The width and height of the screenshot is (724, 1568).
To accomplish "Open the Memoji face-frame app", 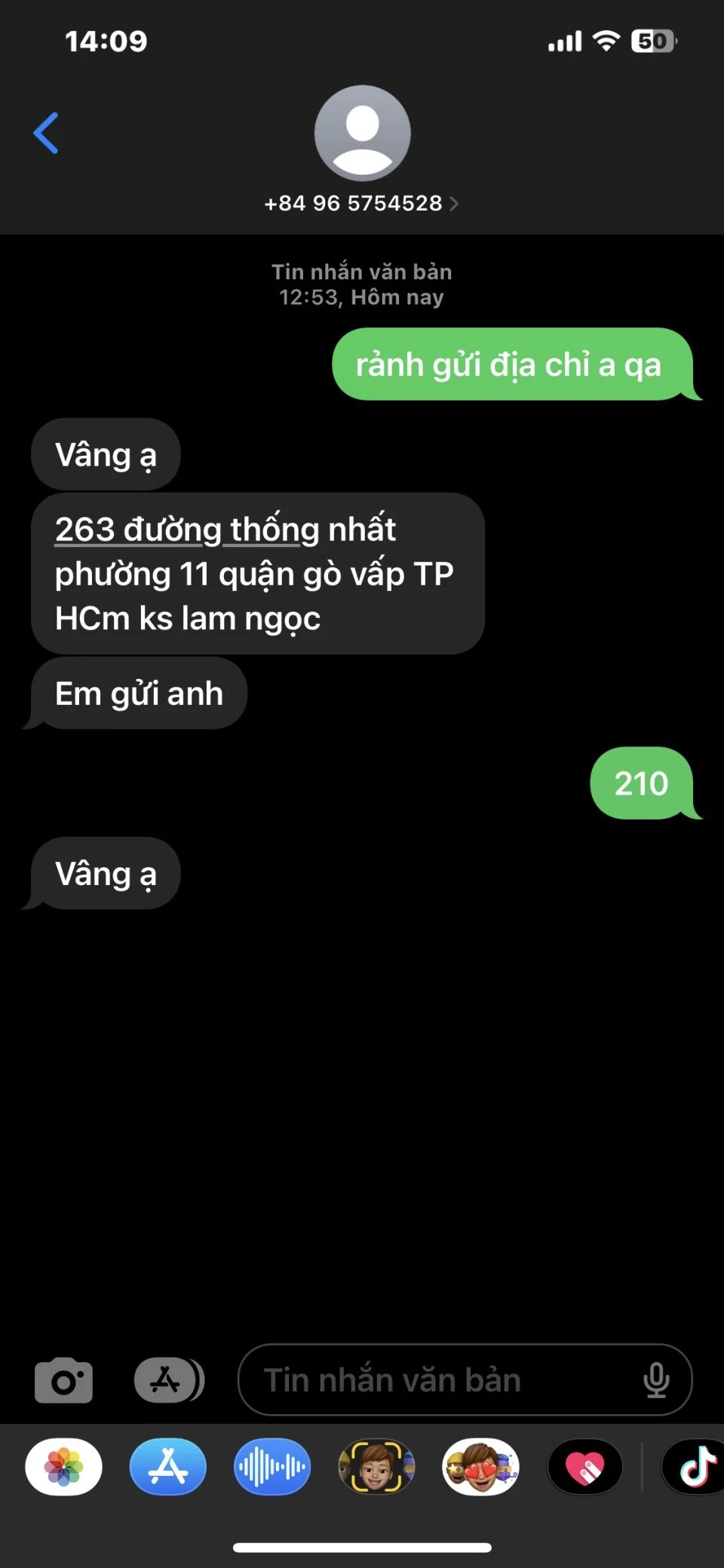I will 376,1468.
